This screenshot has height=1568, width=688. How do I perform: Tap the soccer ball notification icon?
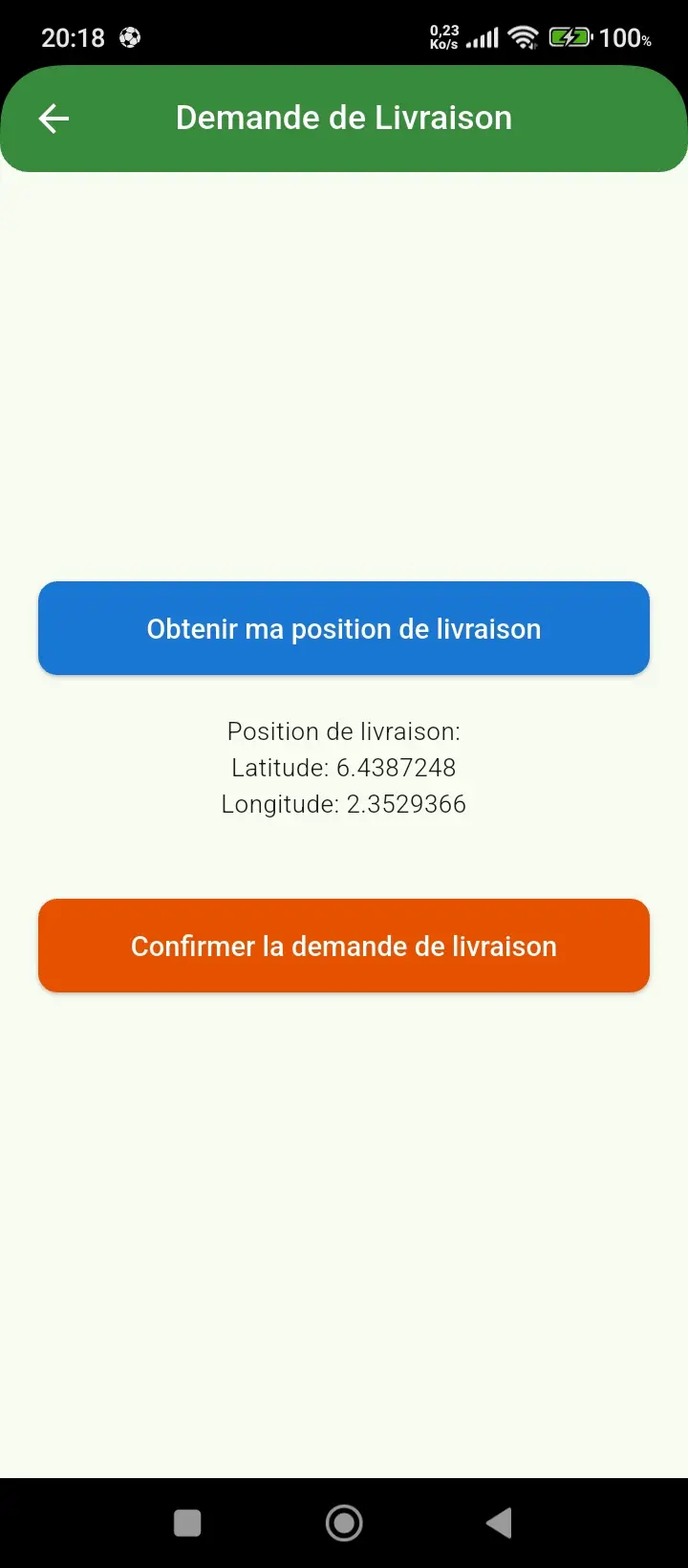pyautogui.click(x=129, y=37)
